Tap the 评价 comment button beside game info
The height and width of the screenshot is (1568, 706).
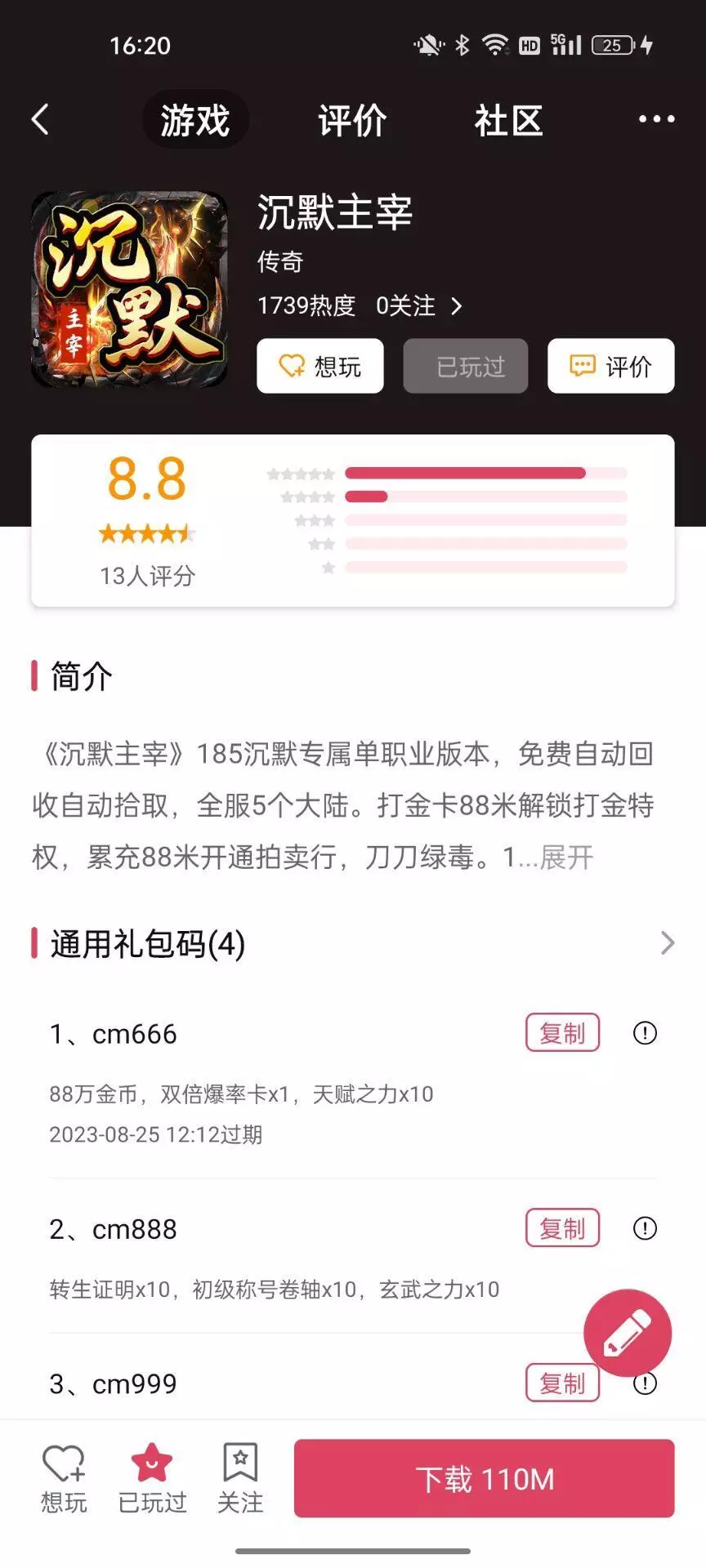[610, 366]
